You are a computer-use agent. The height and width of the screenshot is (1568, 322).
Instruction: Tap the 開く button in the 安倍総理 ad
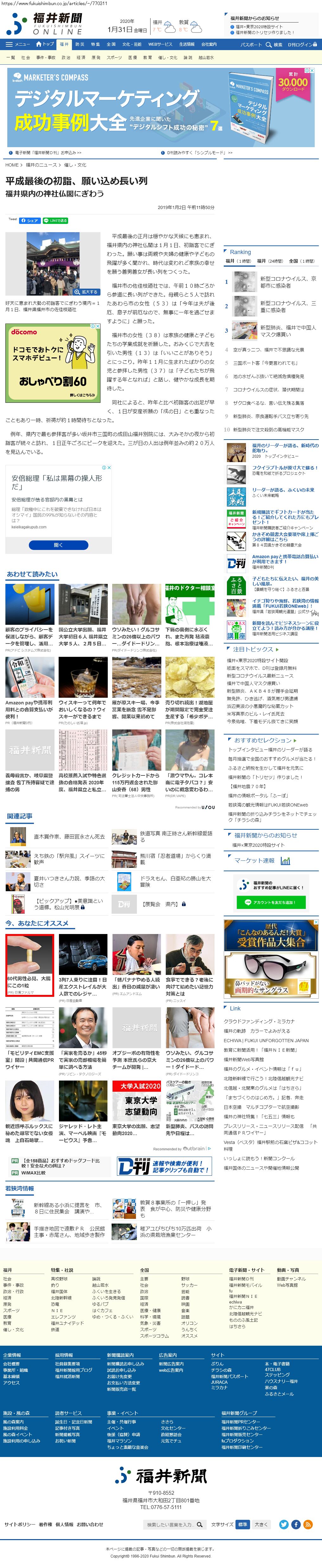pyautogui.click(x=58, y=545)
